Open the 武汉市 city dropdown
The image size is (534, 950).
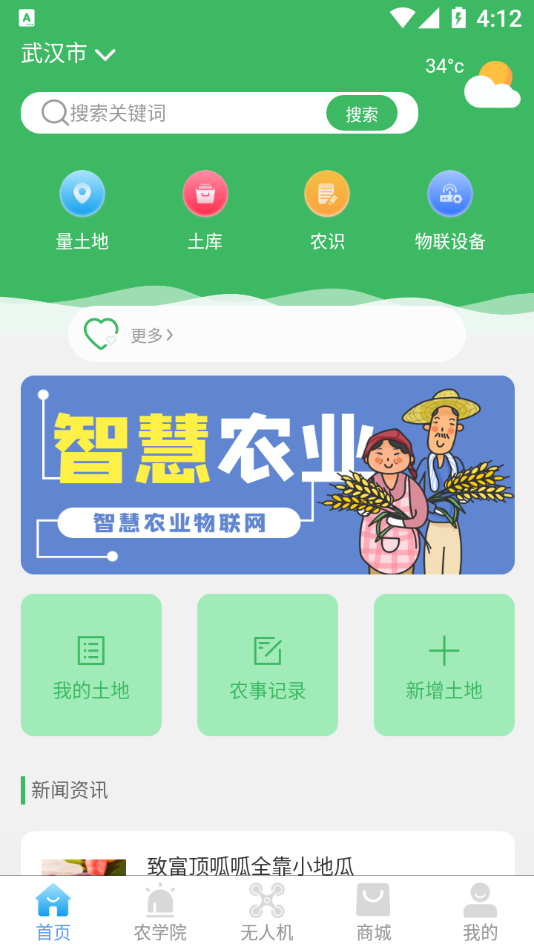pyautogui.click(x=68, y=54)
